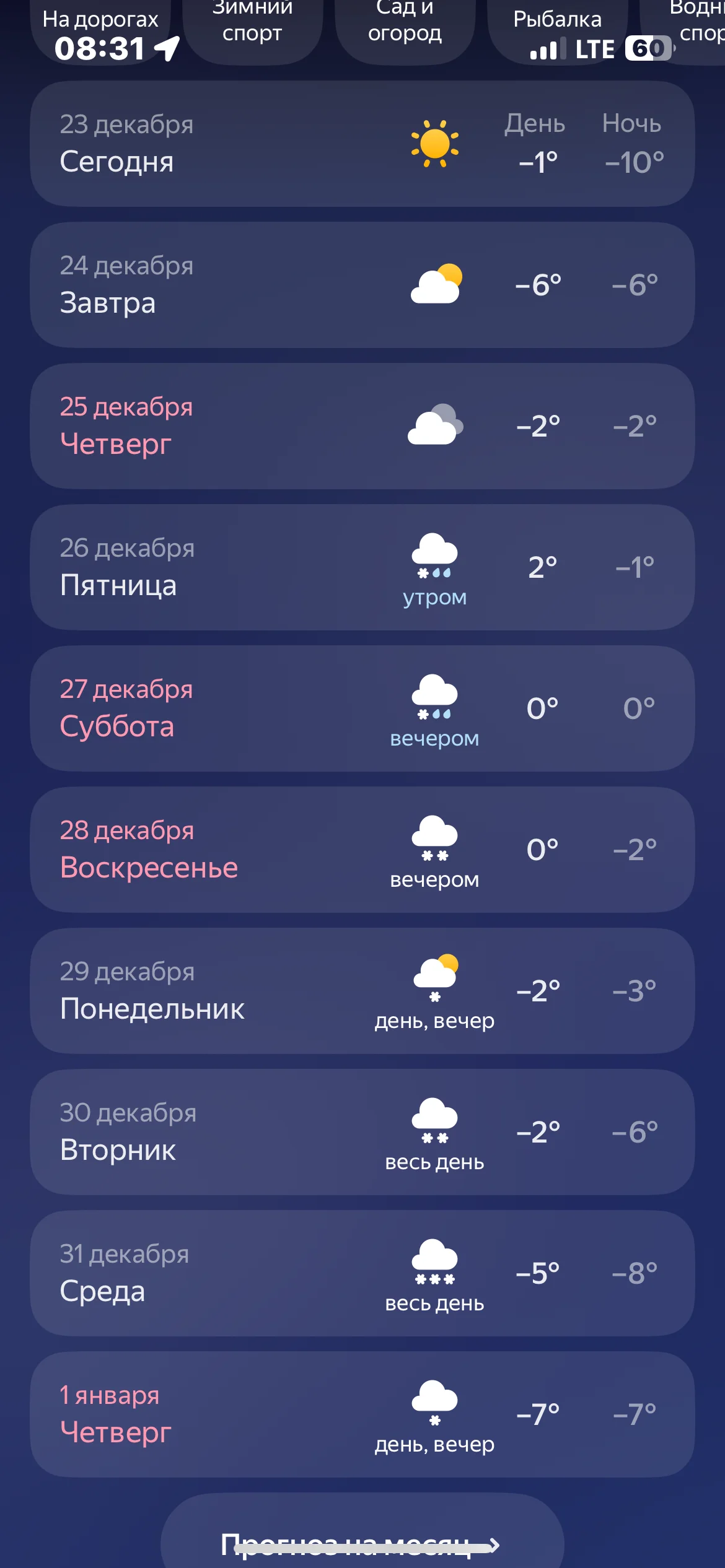Viewport: 725px width, 1568px height.
Task: Open the 28 декабря Воскресенье forecast
Action: click(362, 850)
